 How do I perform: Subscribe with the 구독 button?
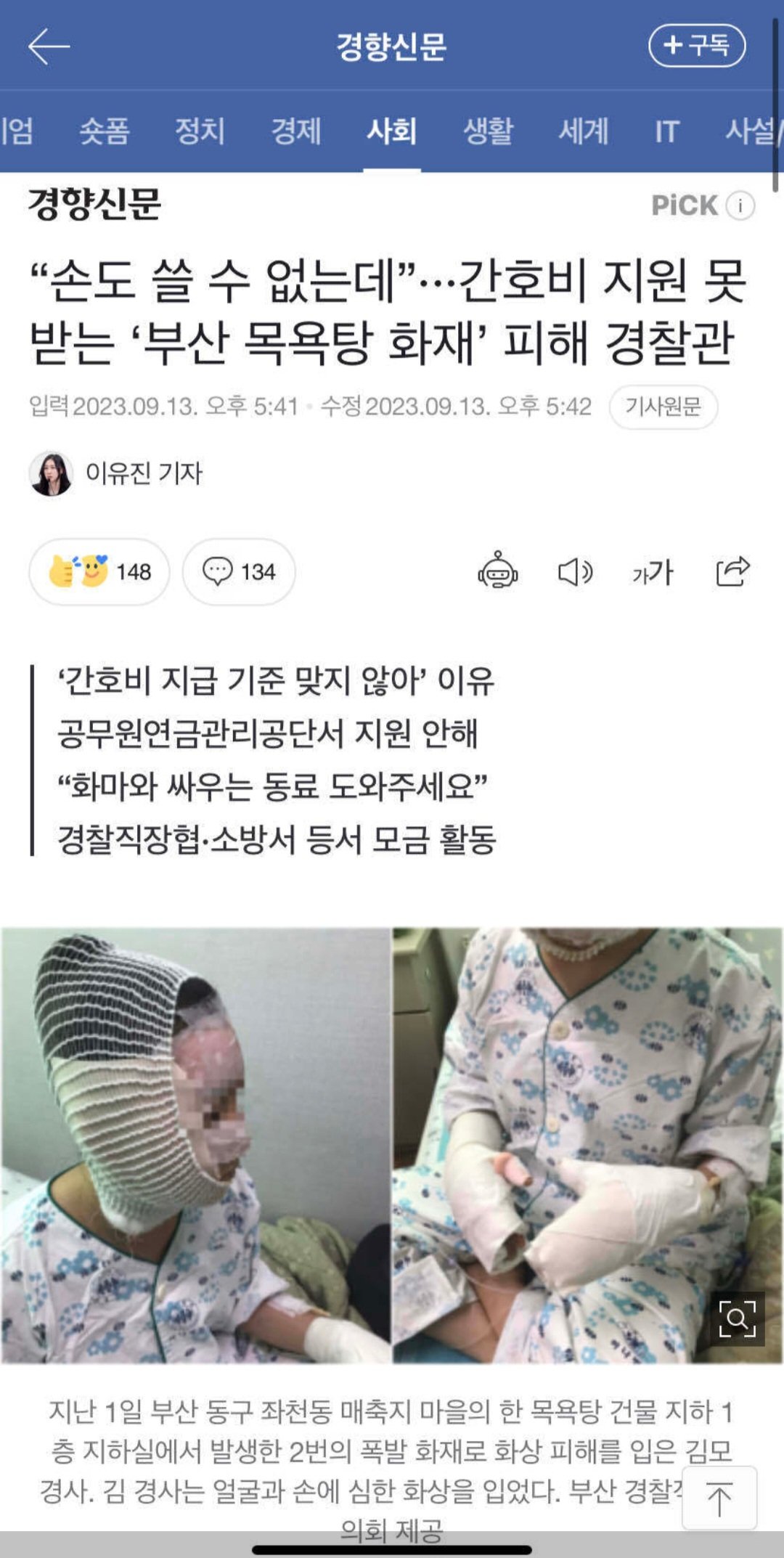[x=696, y=46]
